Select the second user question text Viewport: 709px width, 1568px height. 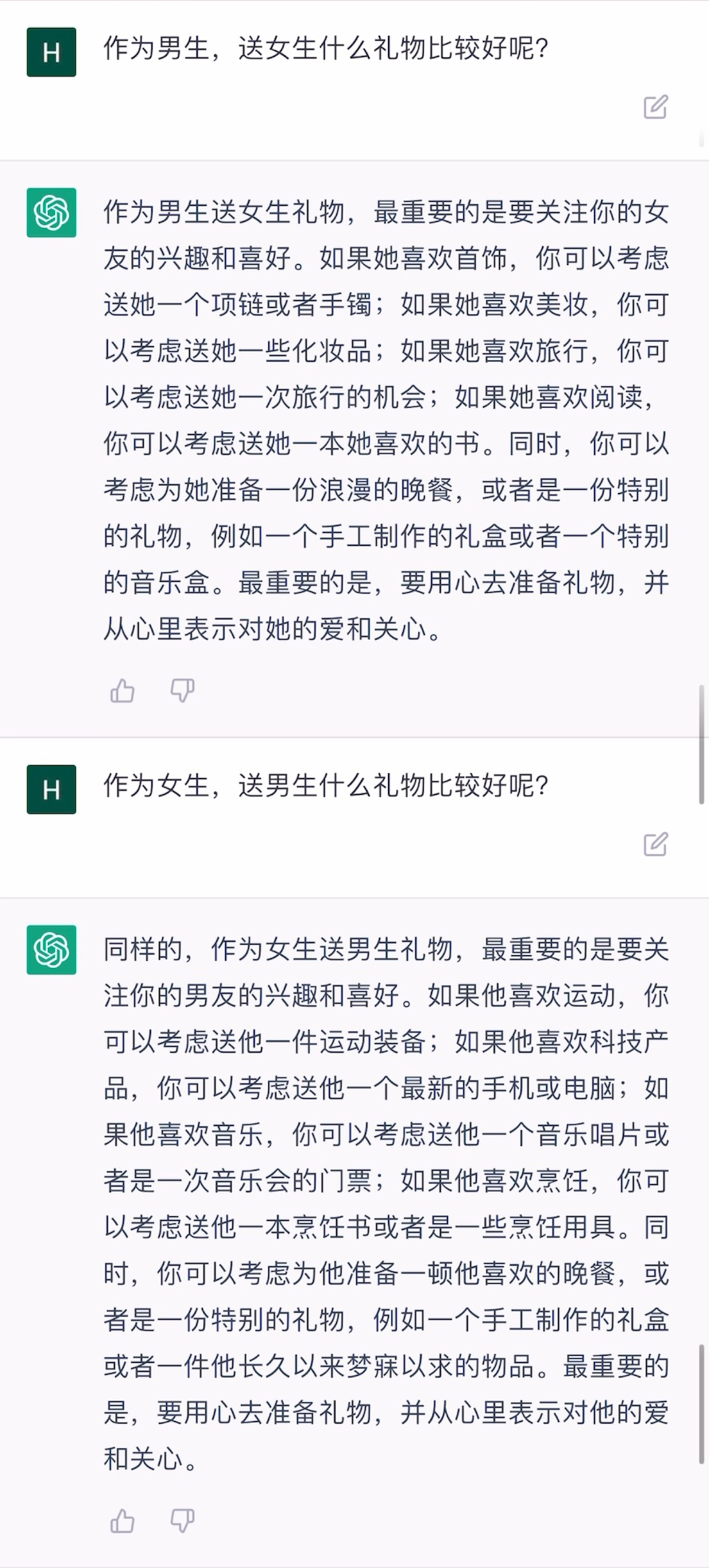(326, 785)
